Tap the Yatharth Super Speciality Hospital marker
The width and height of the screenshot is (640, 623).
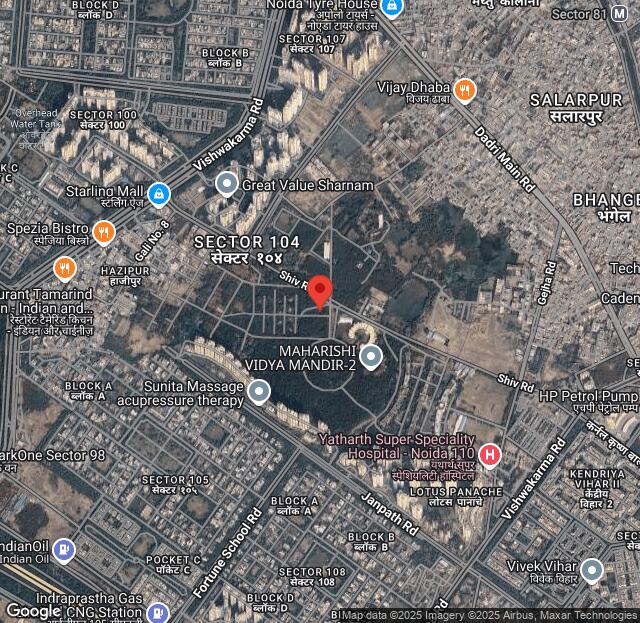click(x=489, y=456)
